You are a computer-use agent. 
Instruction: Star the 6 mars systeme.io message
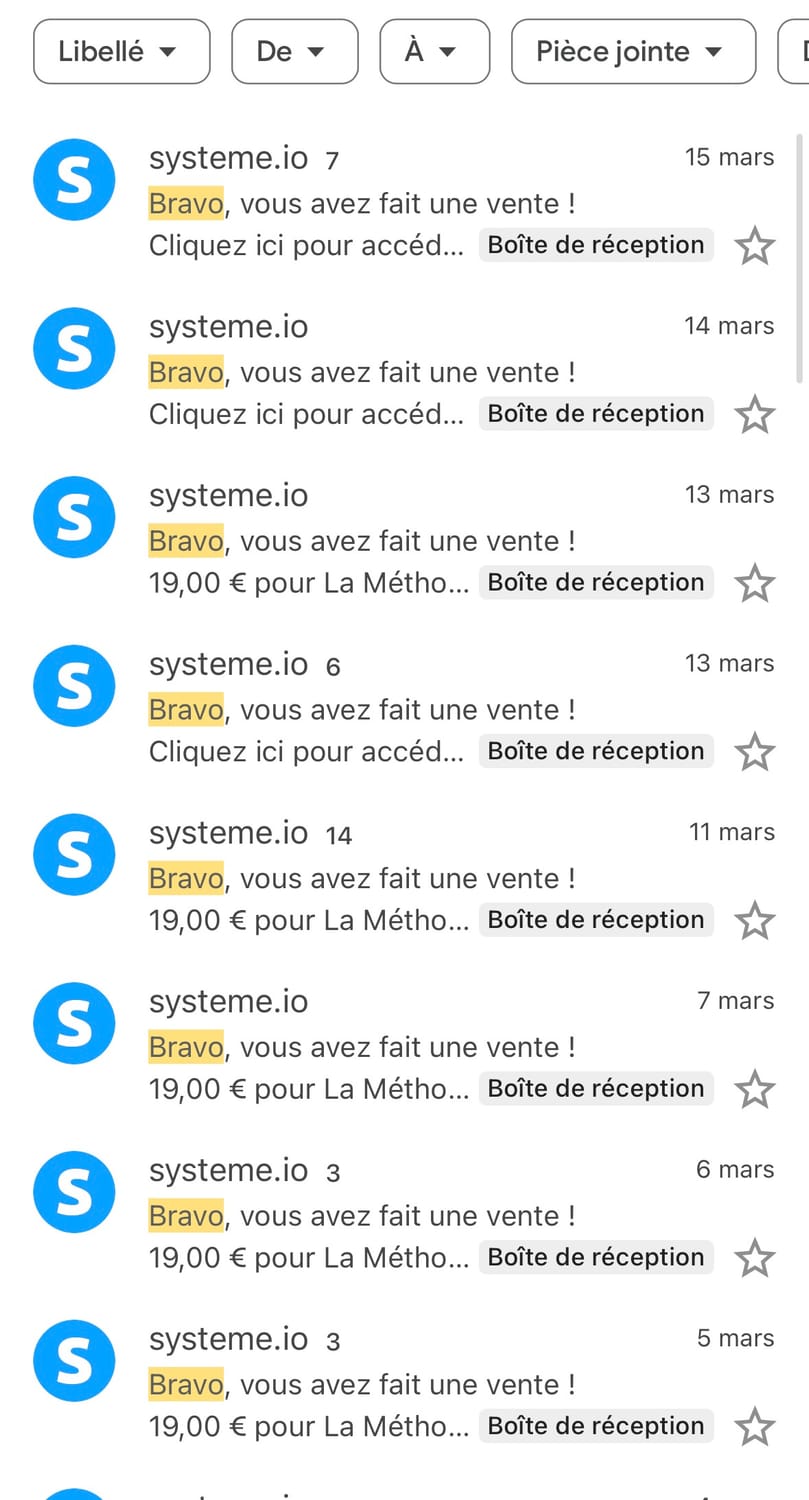point(755,1257)
